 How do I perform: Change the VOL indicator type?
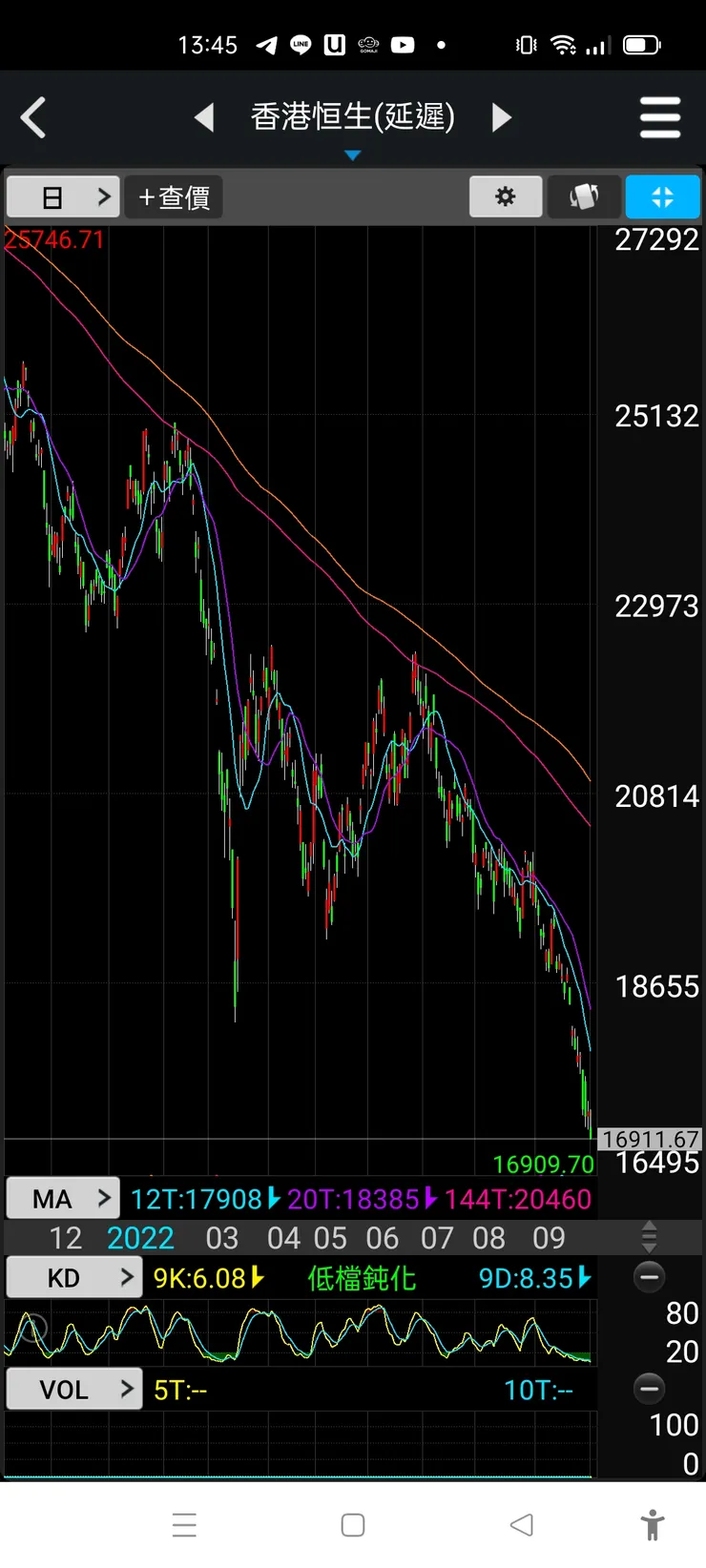click(73, 1390)
